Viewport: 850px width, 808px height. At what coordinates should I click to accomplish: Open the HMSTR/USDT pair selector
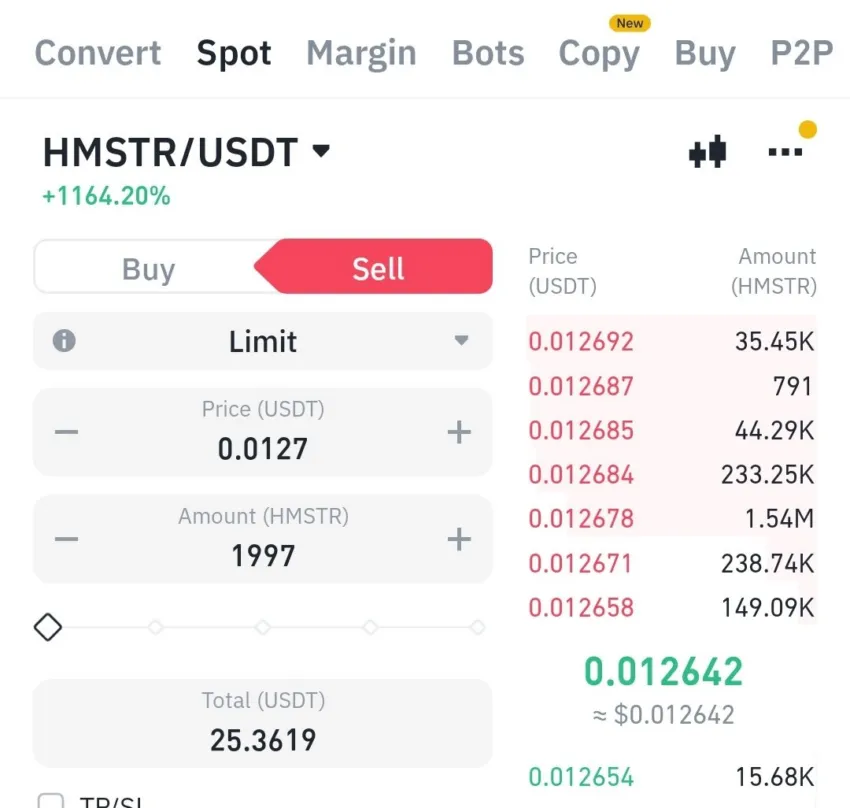(186, 152)
